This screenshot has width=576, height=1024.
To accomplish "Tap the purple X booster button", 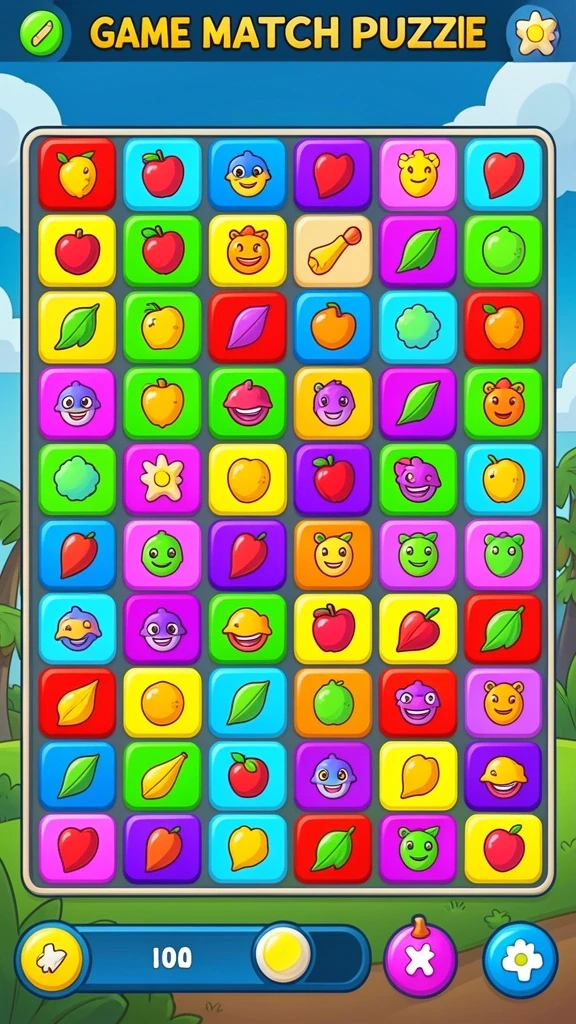I will tap(420, 959).
